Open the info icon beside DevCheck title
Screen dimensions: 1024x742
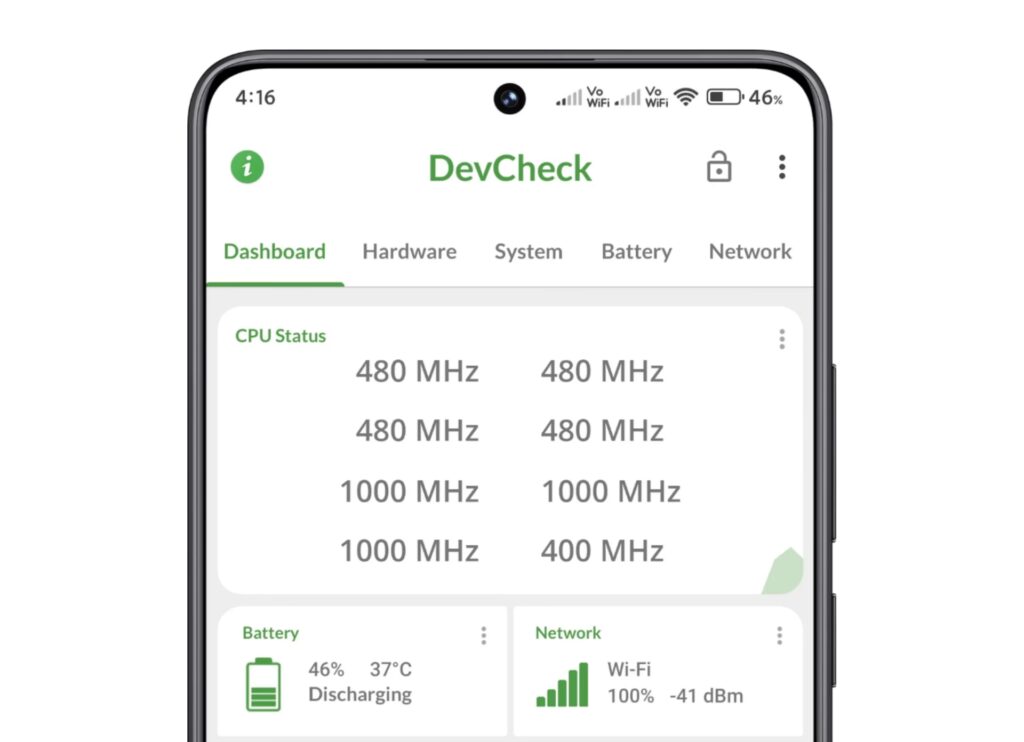(247, 167)
